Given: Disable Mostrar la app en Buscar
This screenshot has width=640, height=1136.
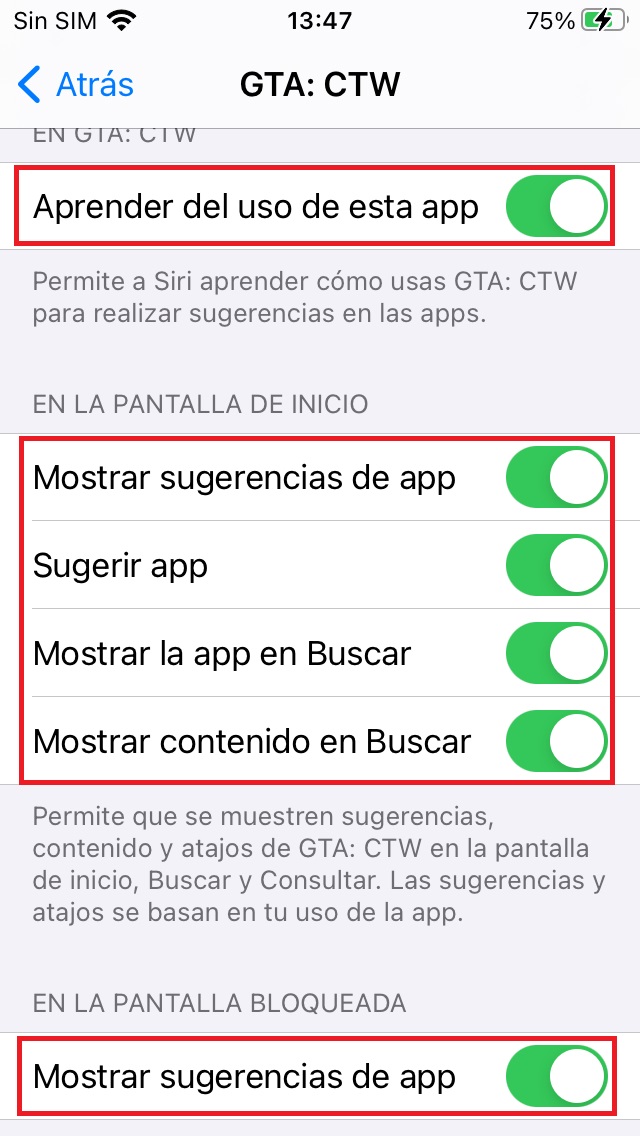Looking at the screenshot, I should (x=556, y=654).
